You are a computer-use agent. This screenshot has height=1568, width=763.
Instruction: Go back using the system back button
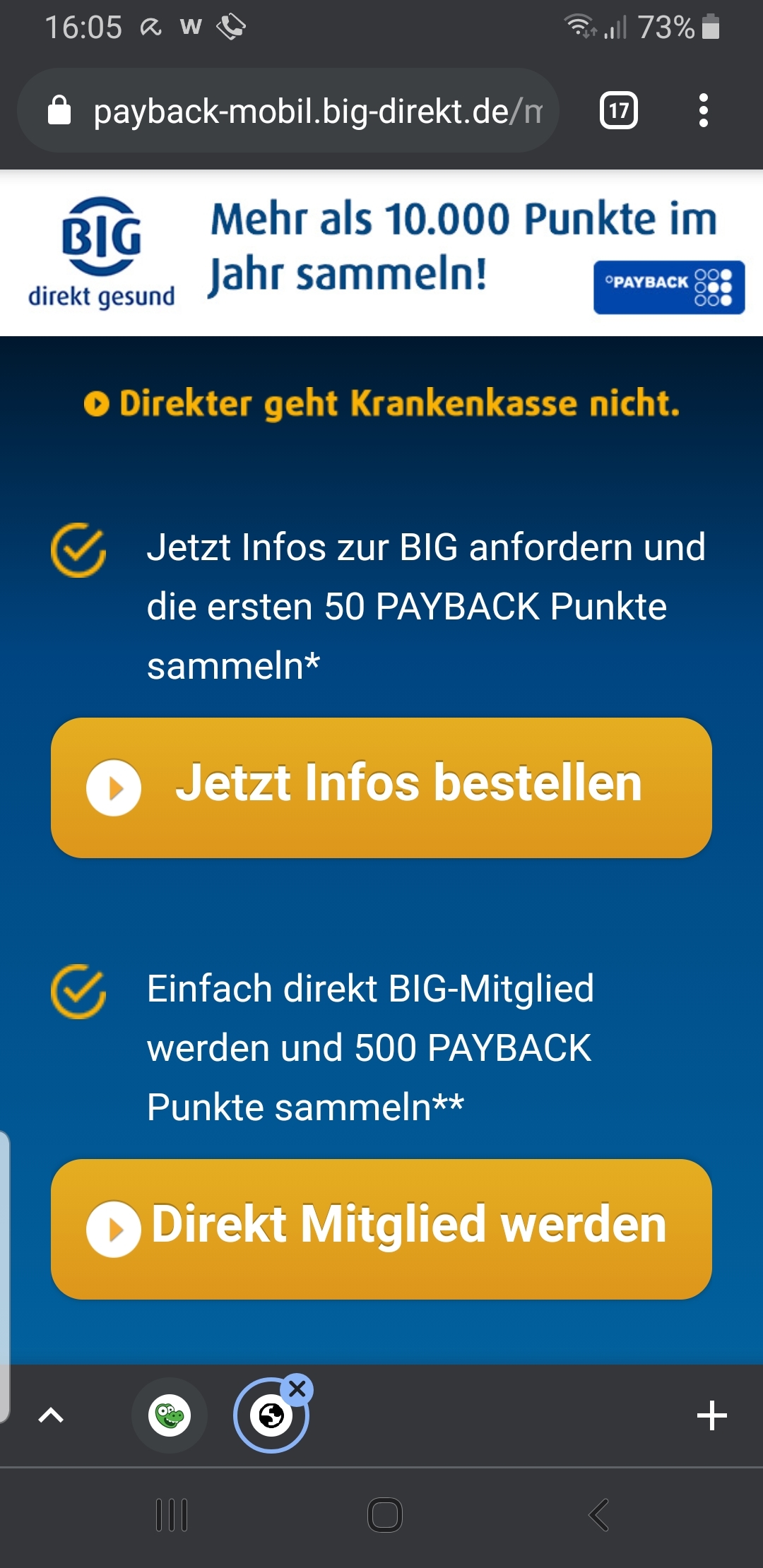click(598, 1515)
